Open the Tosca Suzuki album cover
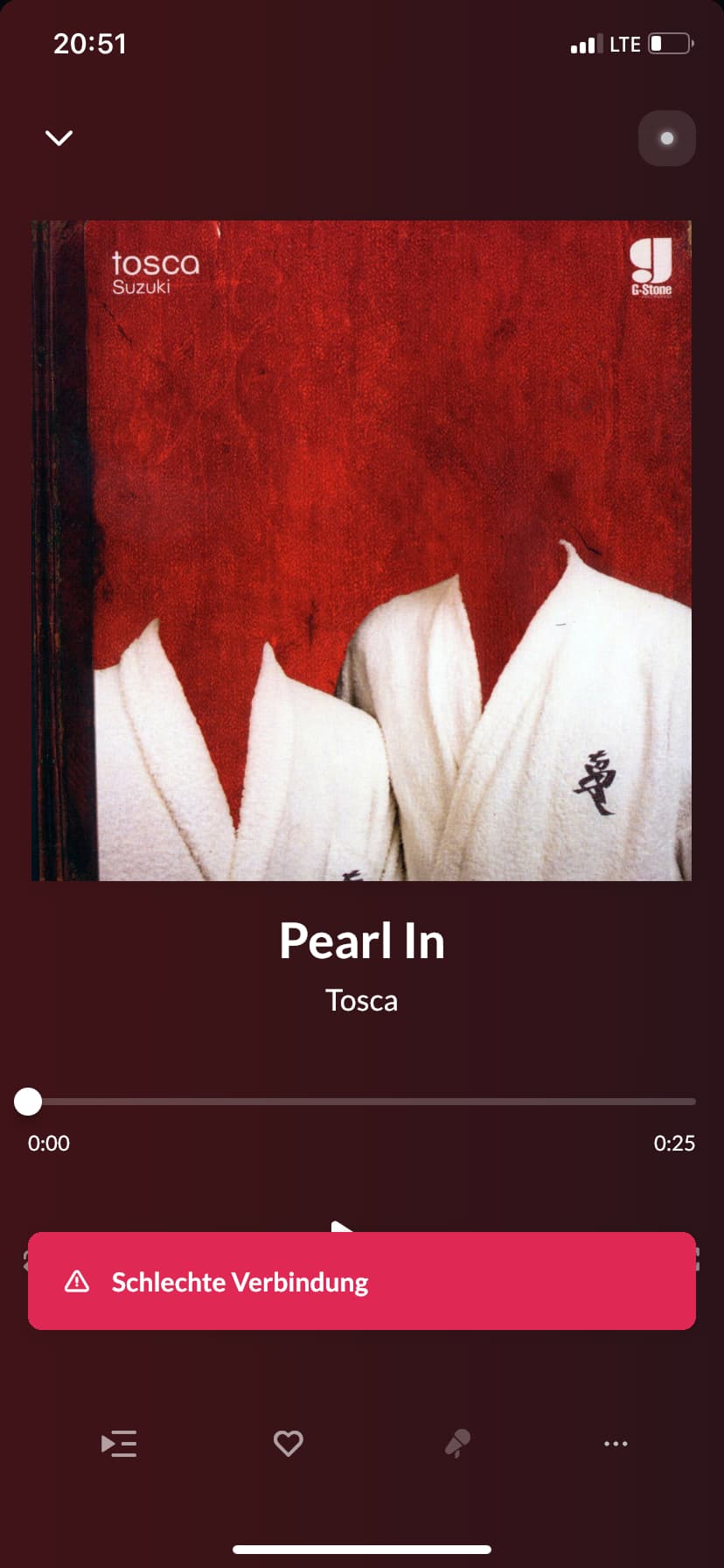 point(361,550)
